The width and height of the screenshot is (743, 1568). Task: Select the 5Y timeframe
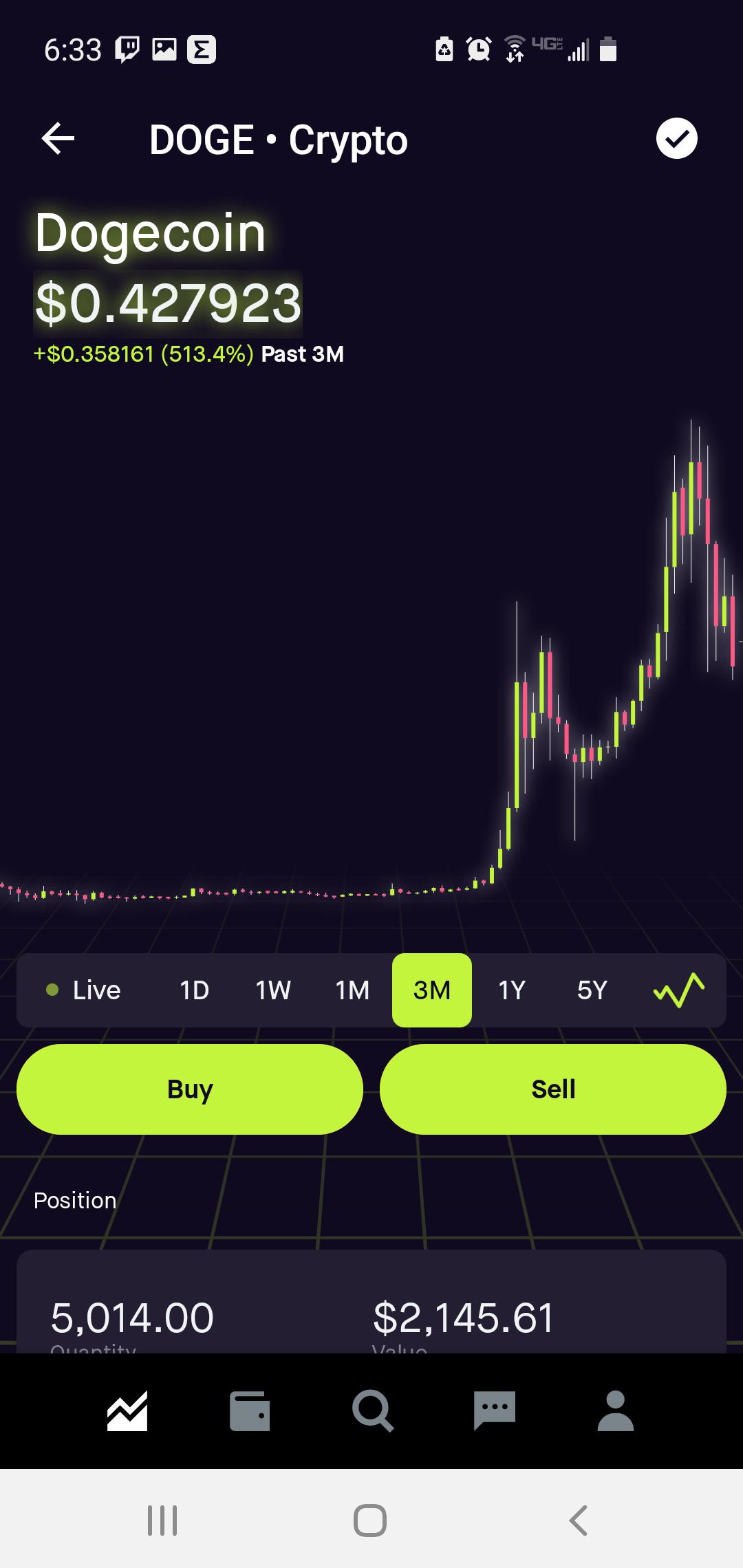[x=591, y=990]
